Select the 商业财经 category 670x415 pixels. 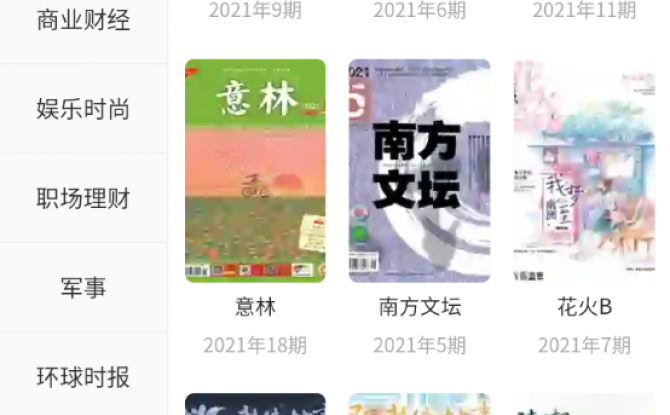coord(83,20)
